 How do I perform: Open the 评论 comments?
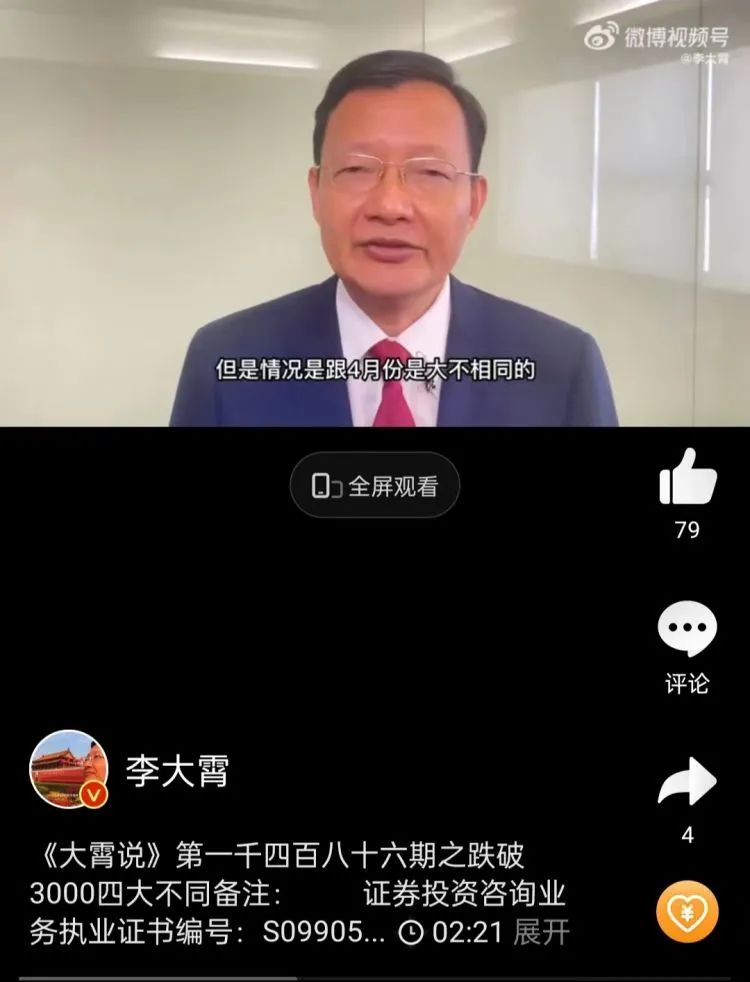(687, 632)
